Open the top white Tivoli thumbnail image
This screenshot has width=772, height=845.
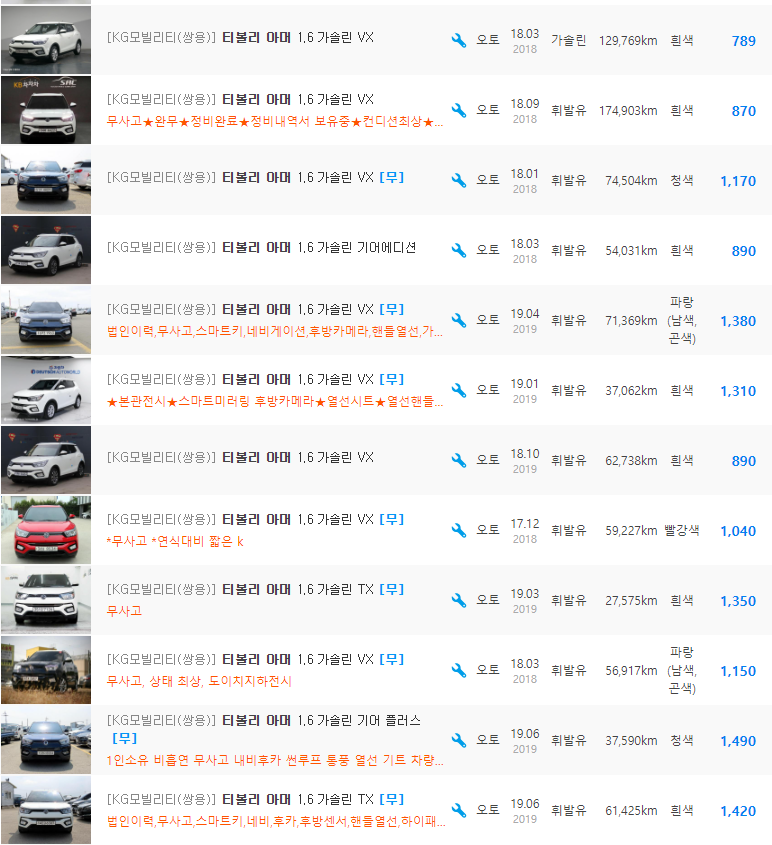46,38
